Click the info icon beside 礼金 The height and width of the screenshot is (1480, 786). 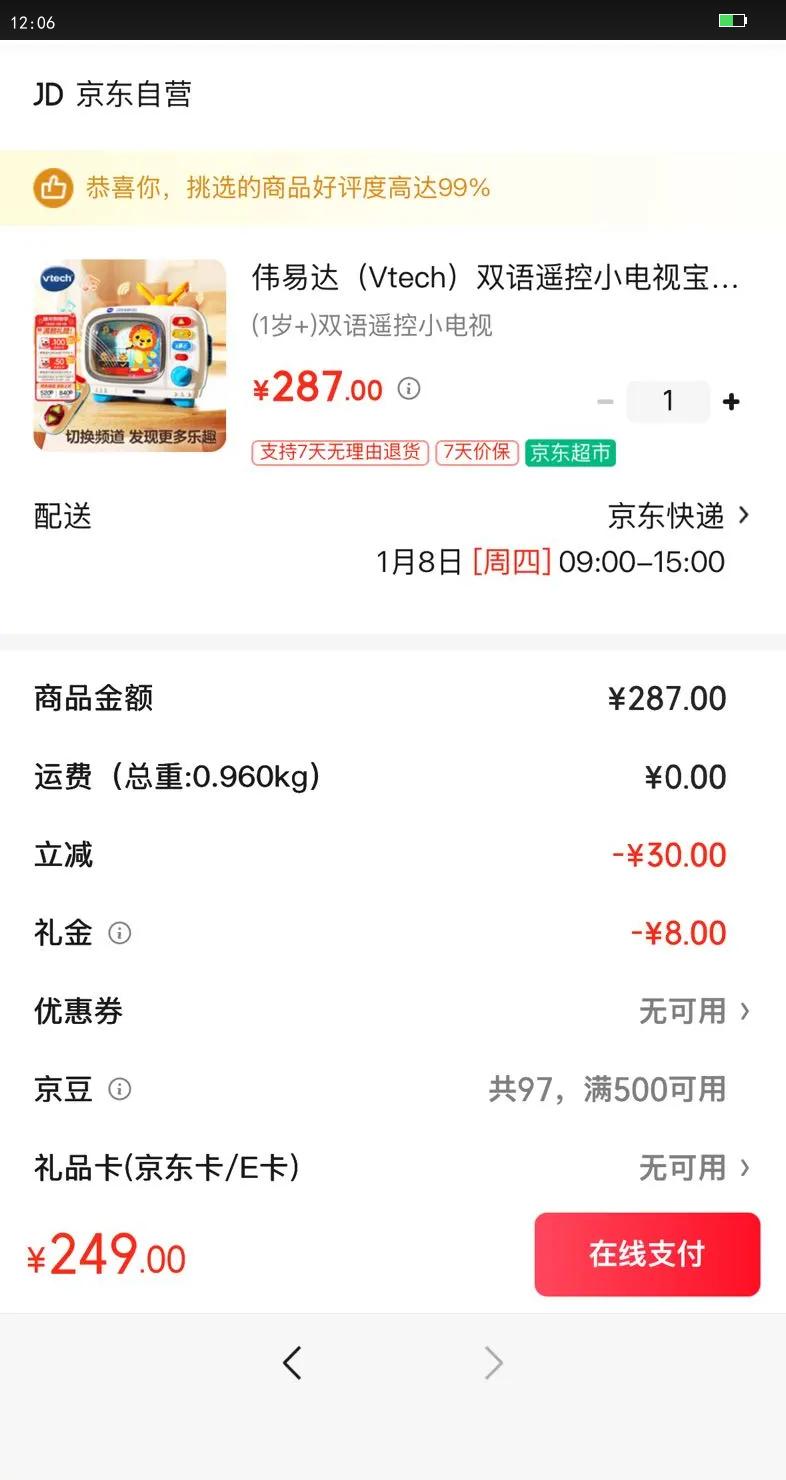pos(120,933)
